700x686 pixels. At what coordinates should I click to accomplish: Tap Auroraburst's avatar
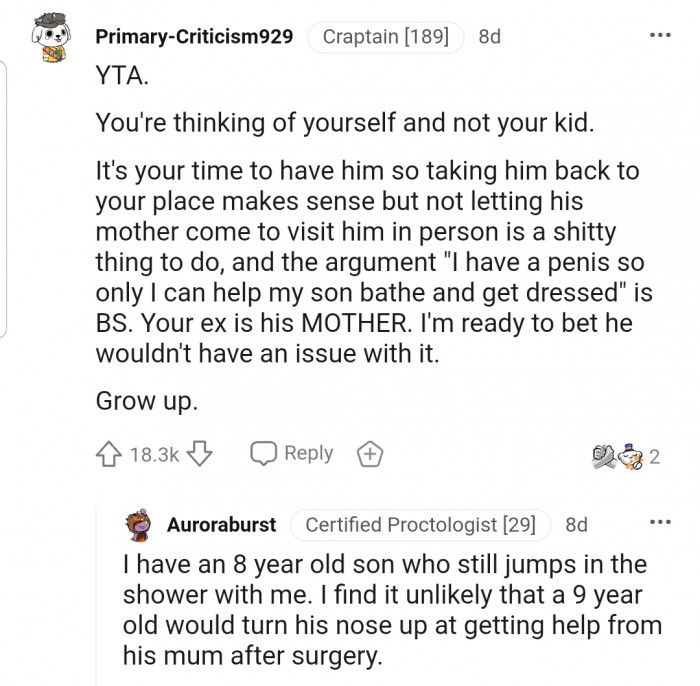point(138,524)
